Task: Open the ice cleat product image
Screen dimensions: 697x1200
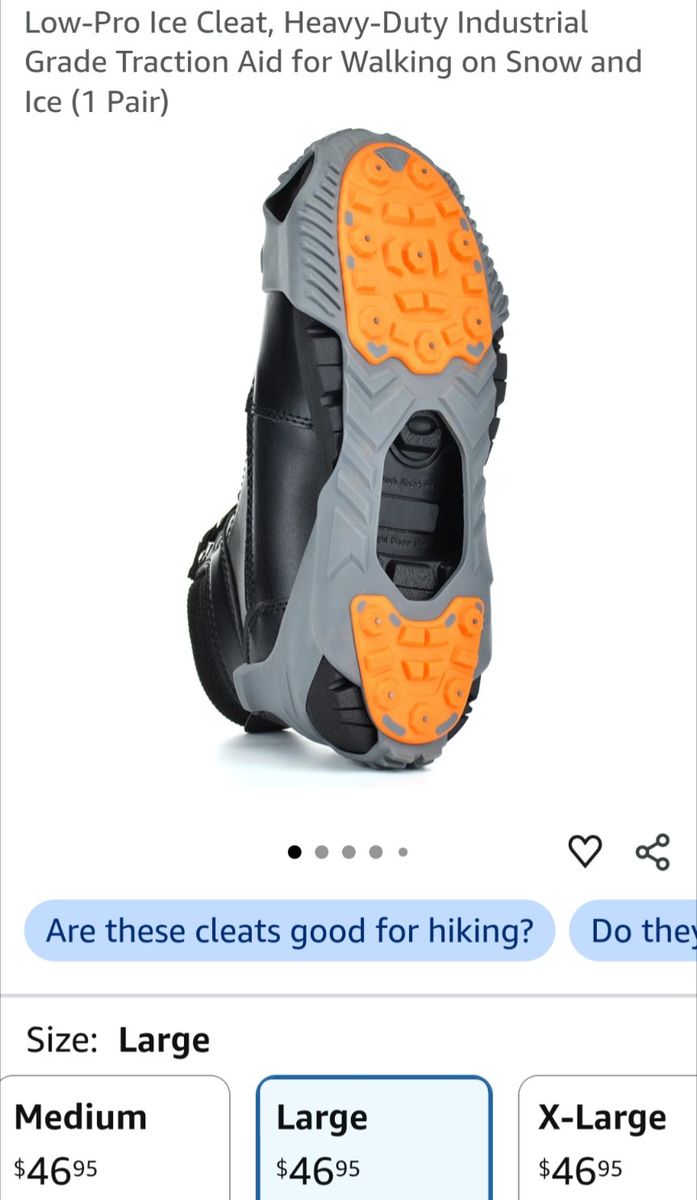Action: (348, 448)
